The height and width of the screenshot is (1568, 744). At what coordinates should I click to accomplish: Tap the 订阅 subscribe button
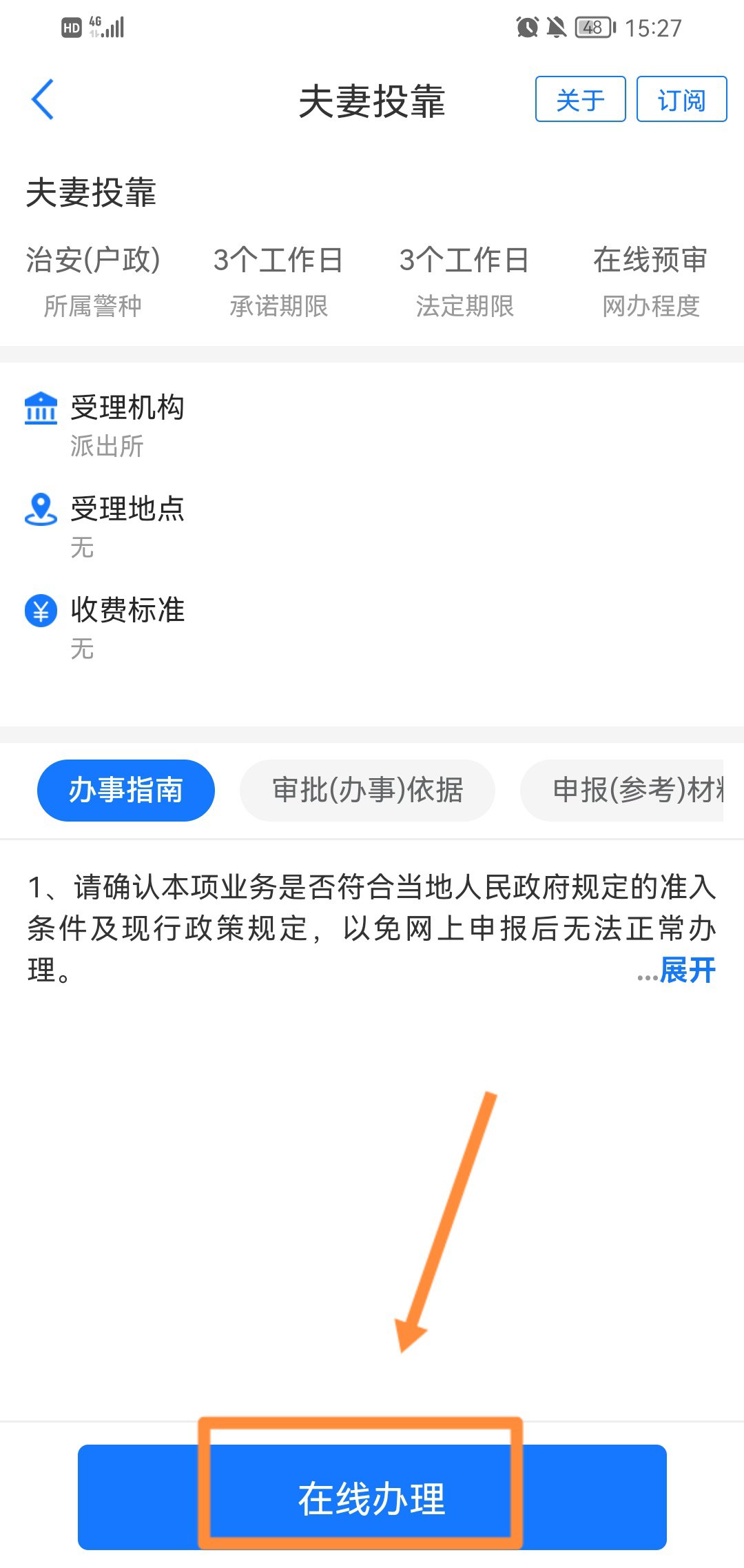pos(681,100)
